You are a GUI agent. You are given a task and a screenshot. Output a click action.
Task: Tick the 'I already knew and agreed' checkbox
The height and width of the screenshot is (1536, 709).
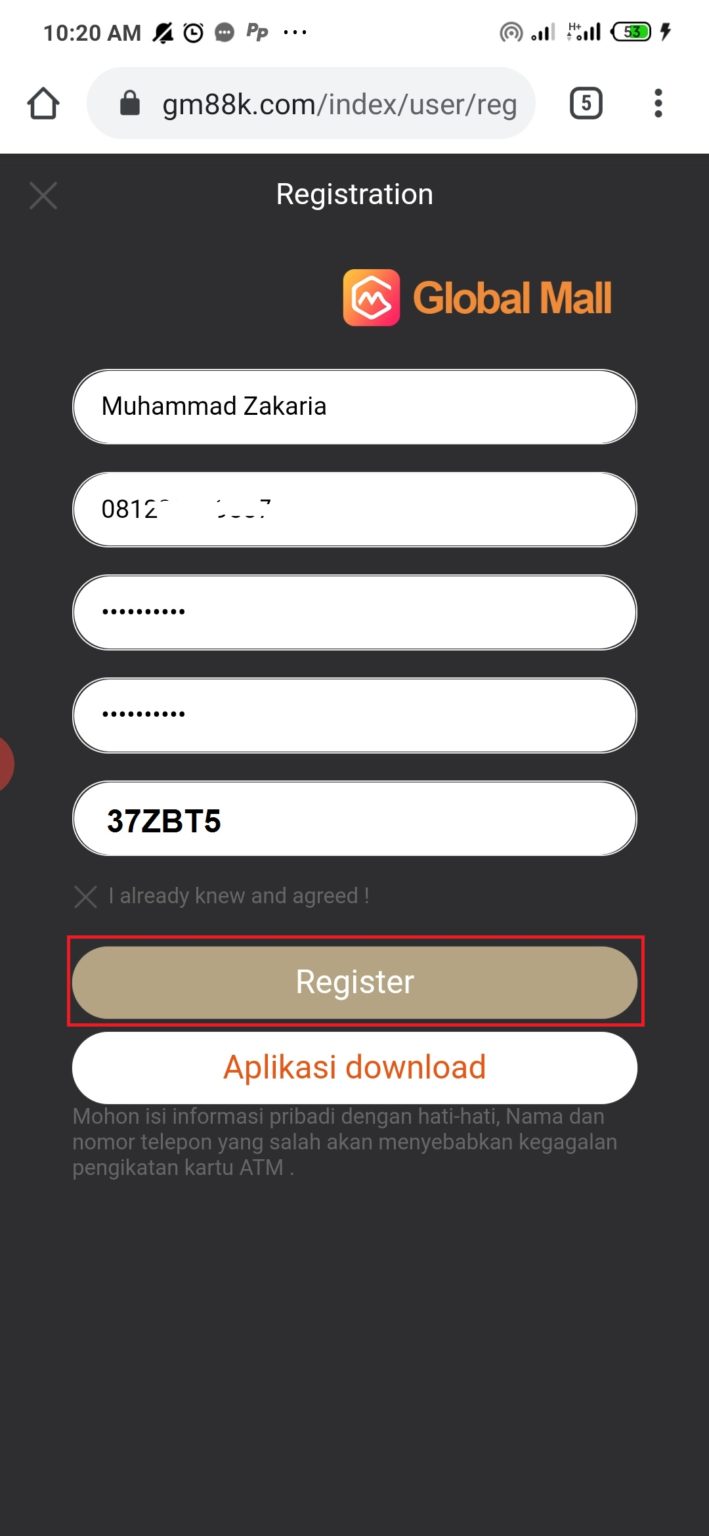[x=86, y=896]
